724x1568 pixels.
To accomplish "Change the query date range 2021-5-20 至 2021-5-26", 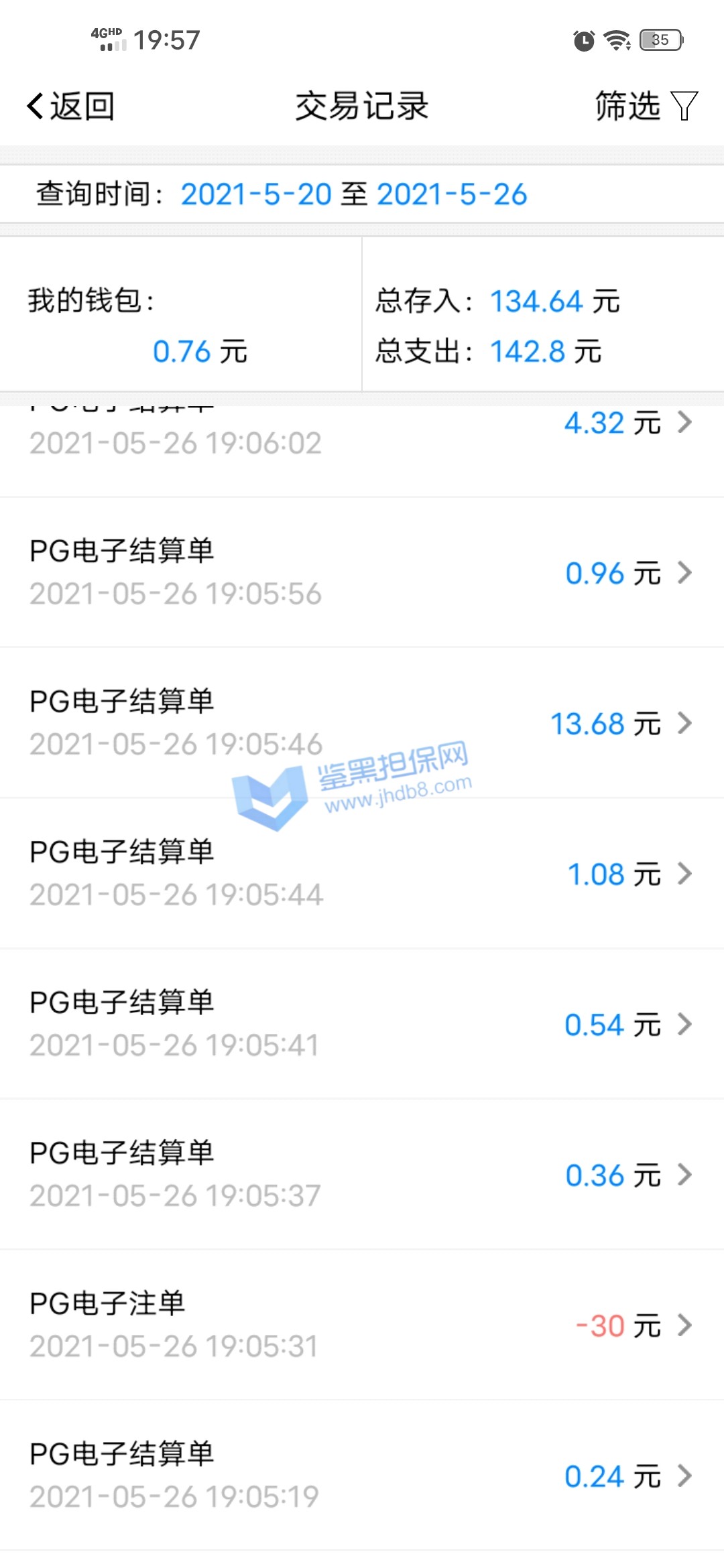I will point(353,194).
